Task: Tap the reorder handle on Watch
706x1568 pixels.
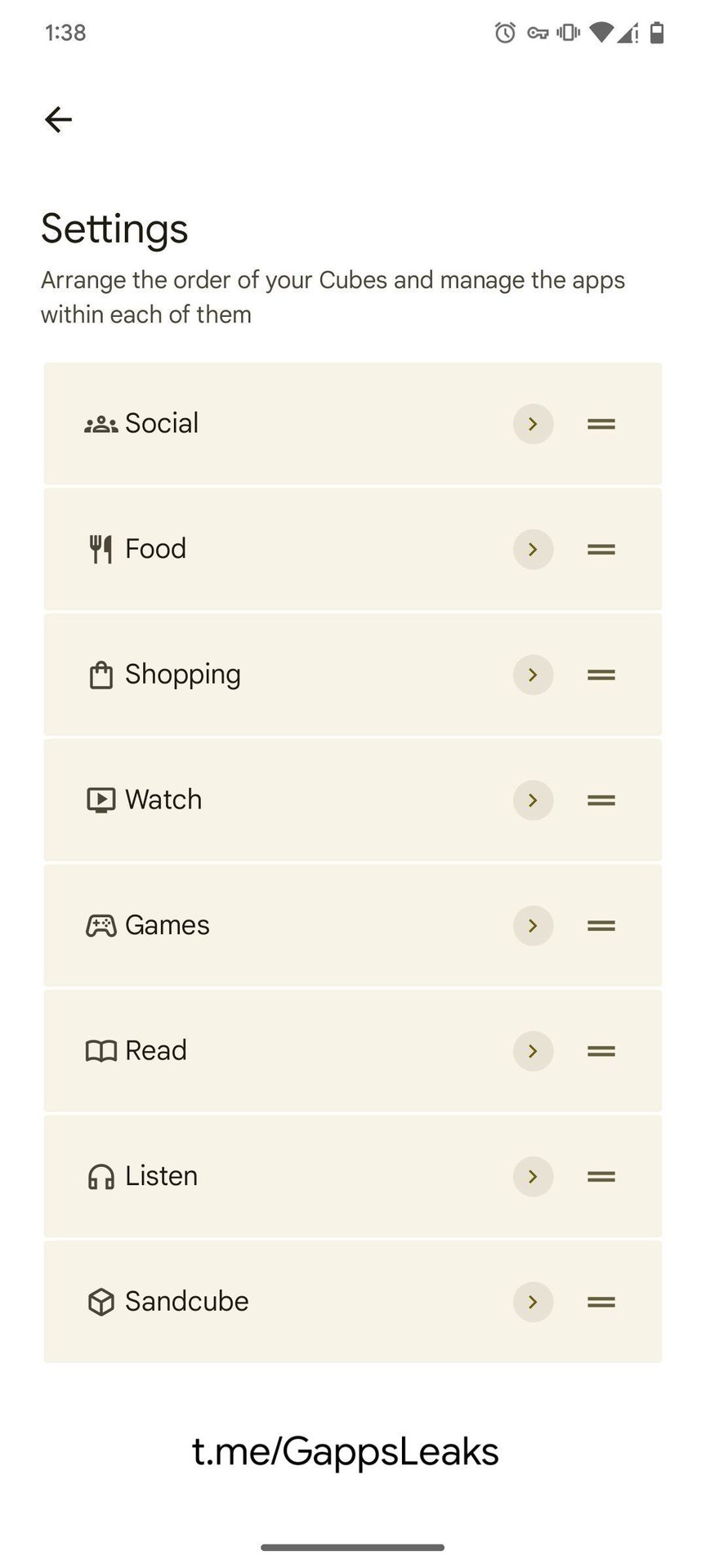Action: [x=601, y=800]
